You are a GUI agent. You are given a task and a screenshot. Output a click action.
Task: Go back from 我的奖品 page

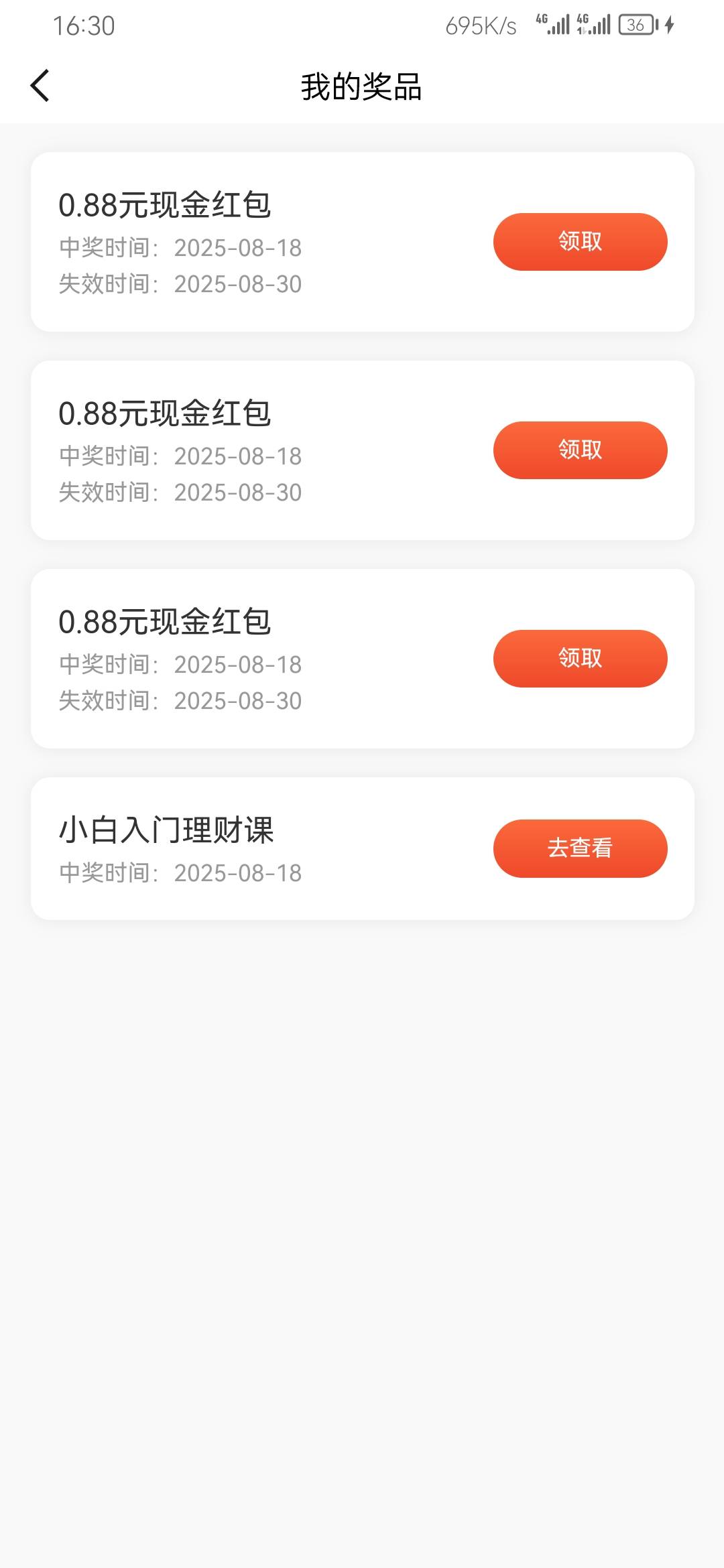40,86
